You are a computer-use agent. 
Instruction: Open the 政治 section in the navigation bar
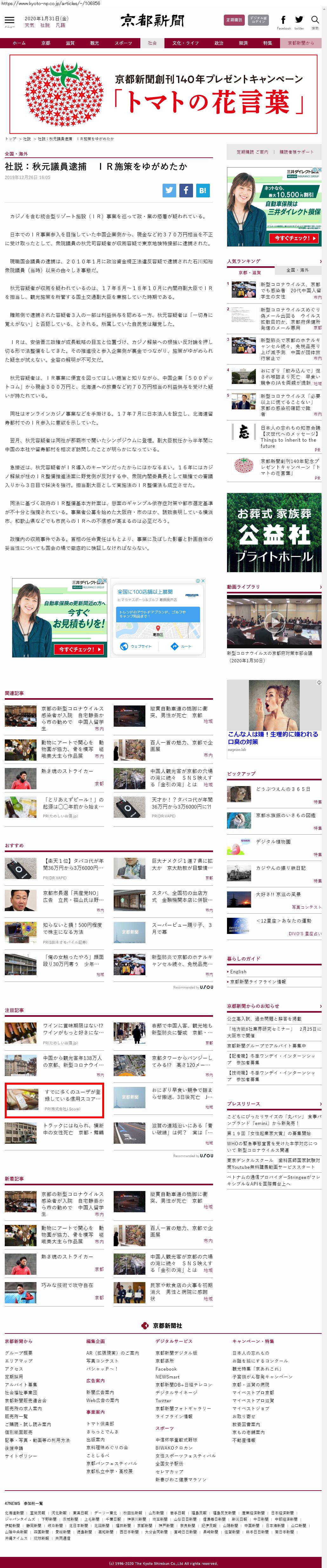pyautogui.click(x=219, y=43)
